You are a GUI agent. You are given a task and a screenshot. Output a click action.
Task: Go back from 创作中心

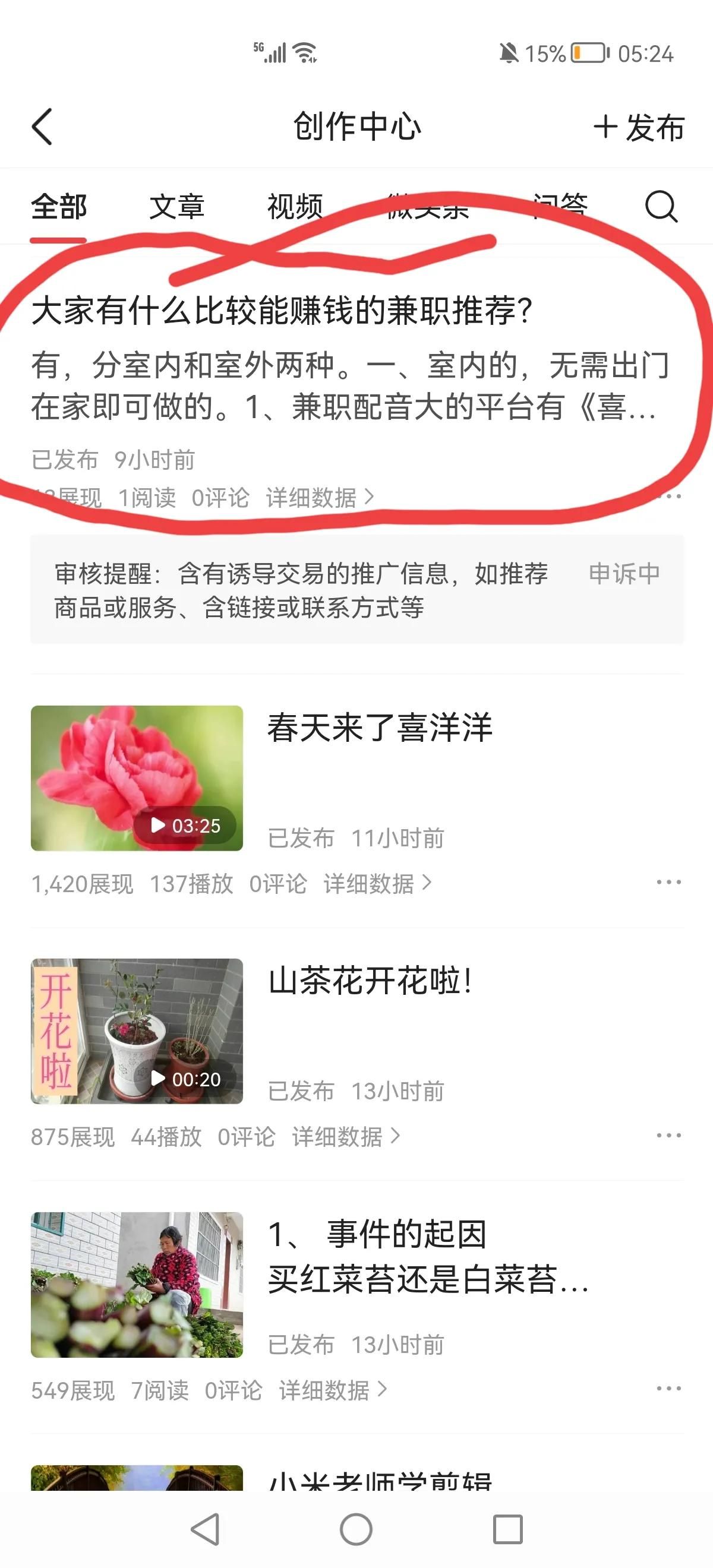(42, 127)
